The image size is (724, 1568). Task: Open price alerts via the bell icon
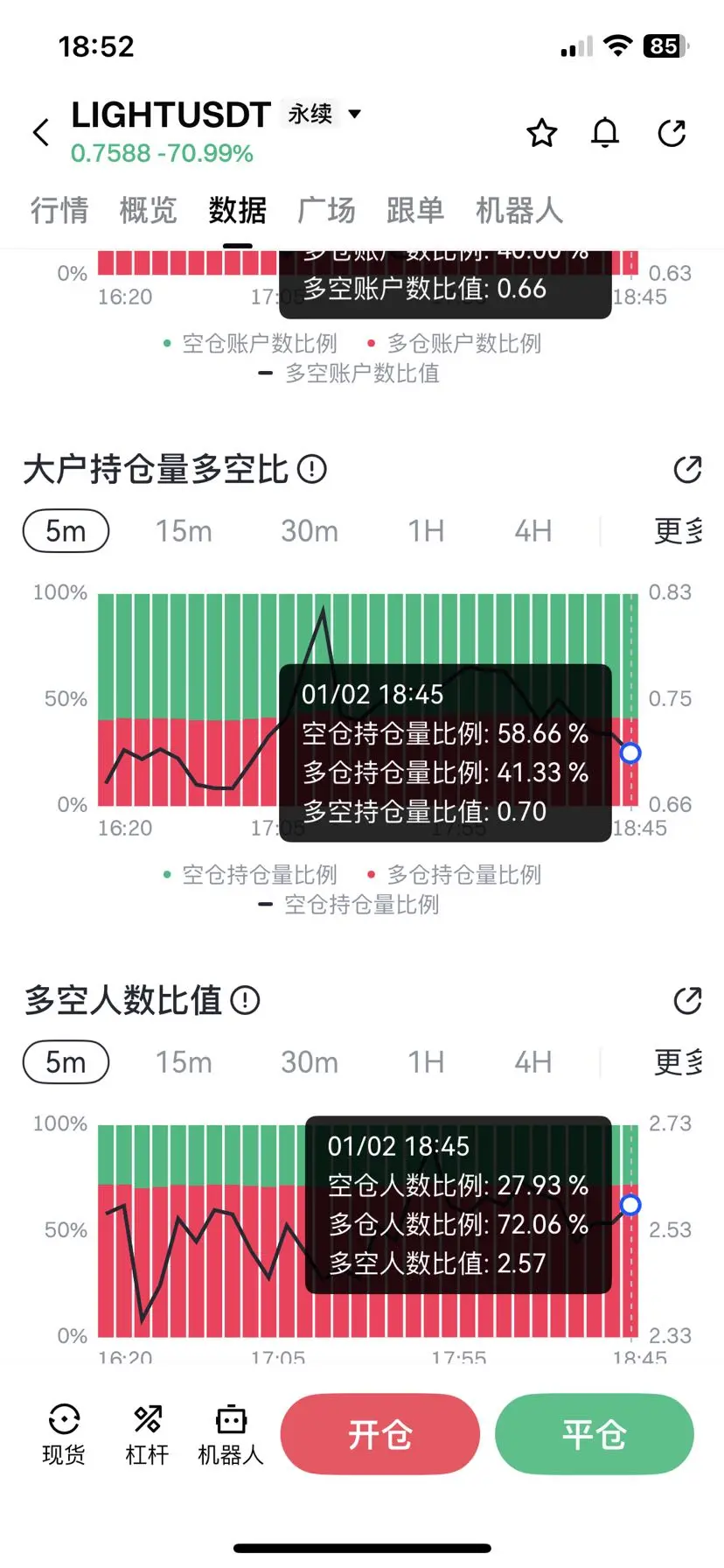605,133
